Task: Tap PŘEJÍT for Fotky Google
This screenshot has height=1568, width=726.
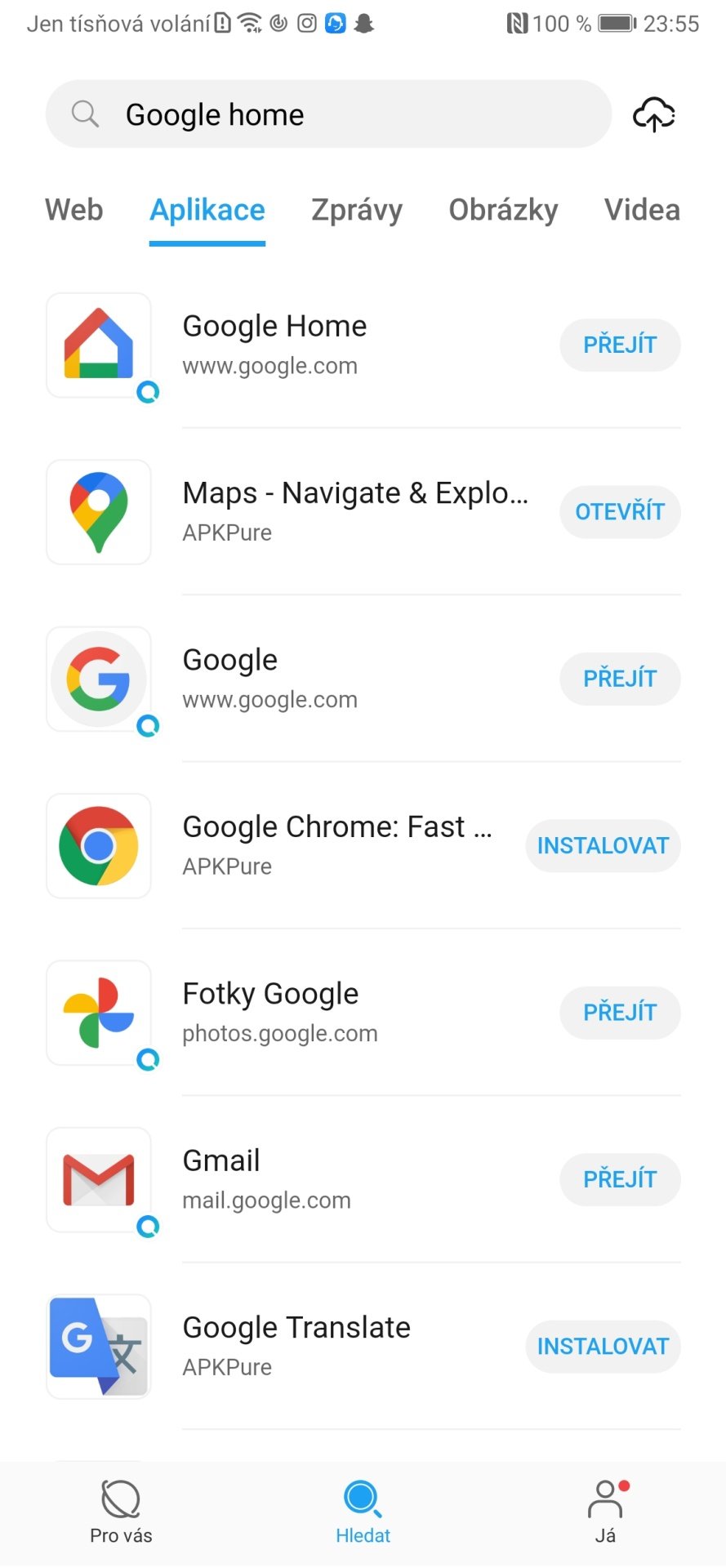Action: coord(620,1013)
